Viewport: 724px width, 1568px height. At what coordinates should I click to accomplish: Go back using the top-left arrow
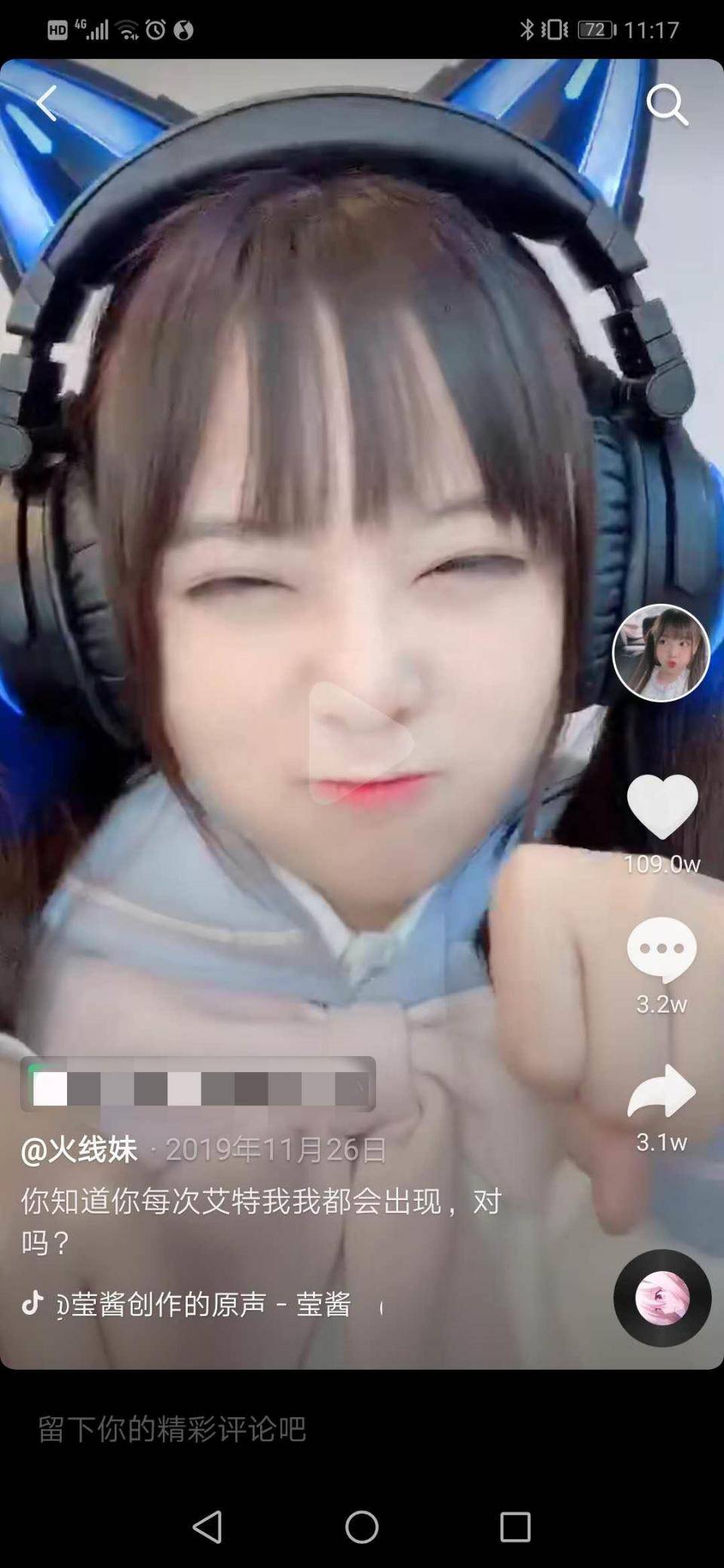point(47,103)
